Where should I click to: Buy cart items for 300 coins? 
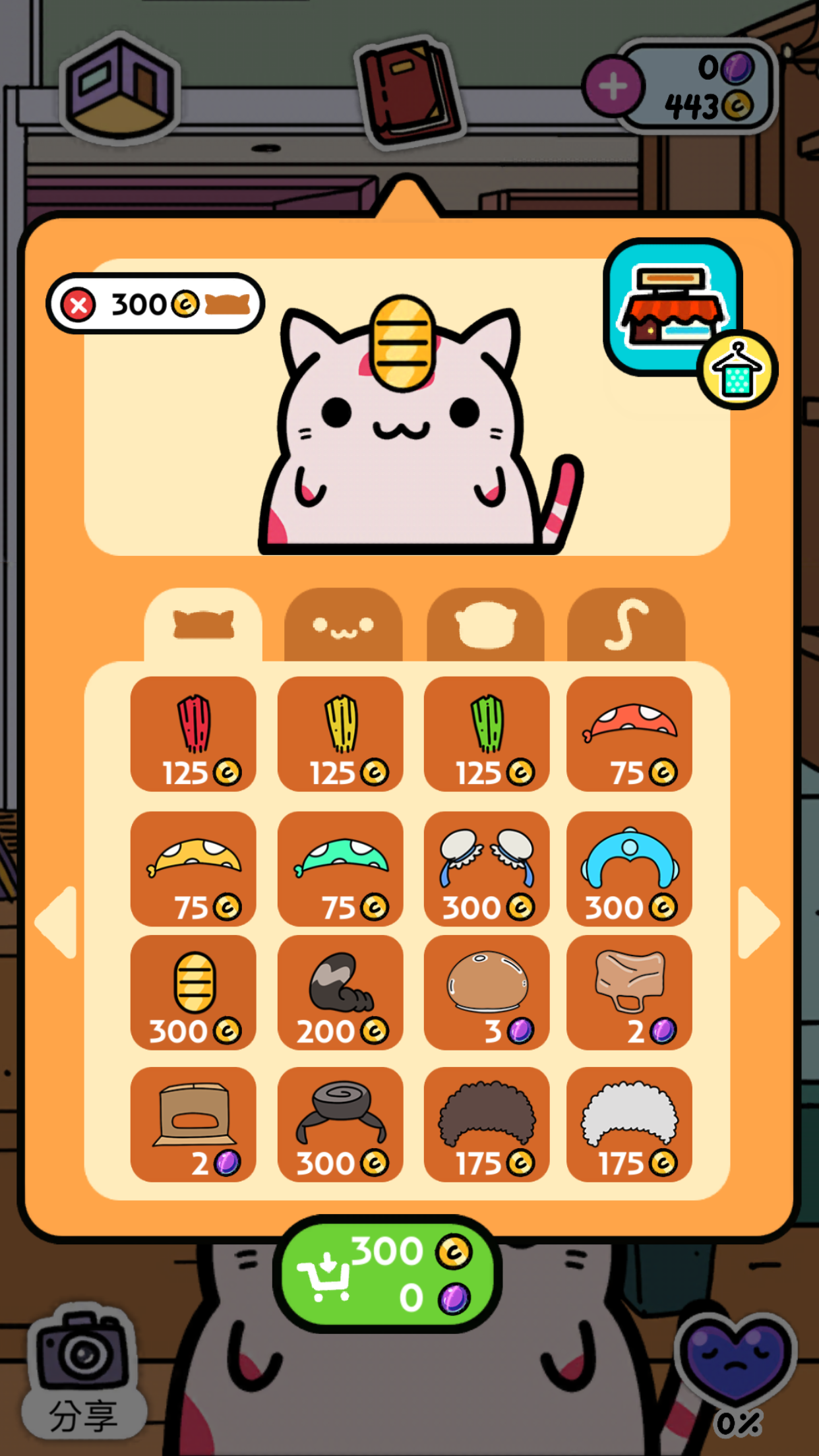pyautogui.click(x=387, y=1274)
